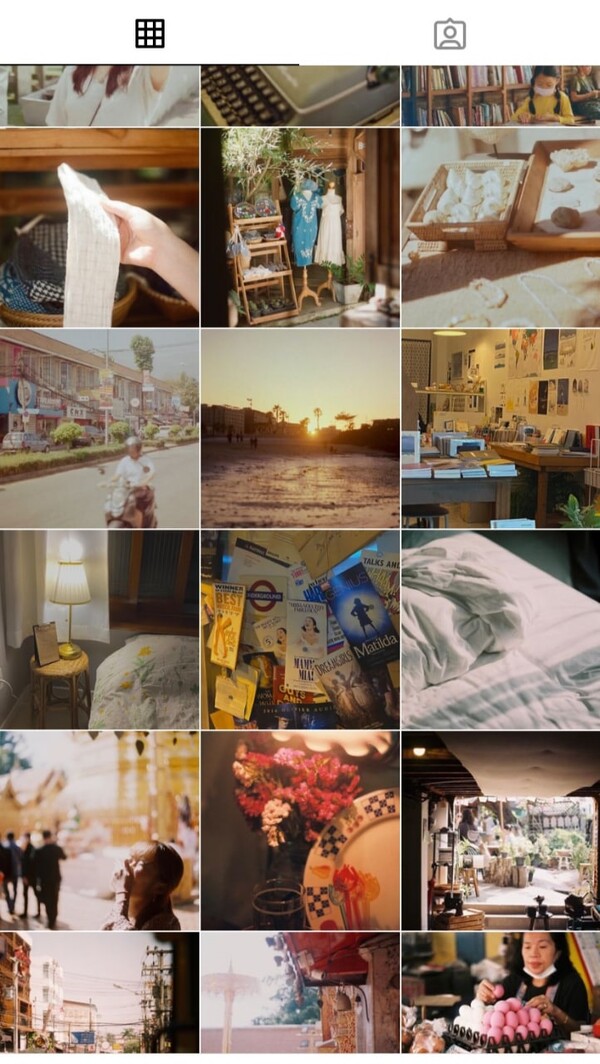View the flowers and checkered plate post
Screen dimensions: 600x1064
click(299, 830)
